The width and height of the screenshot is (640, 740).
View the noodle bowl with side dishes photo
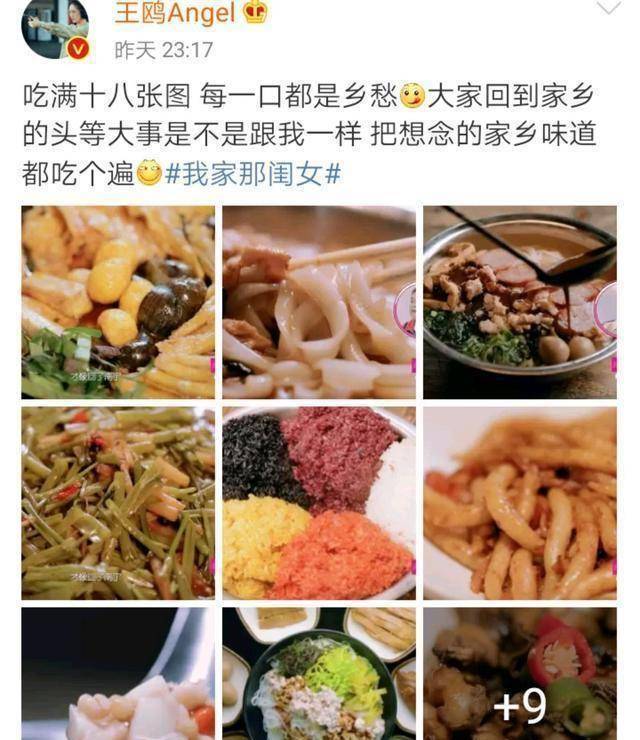[319, 673]
